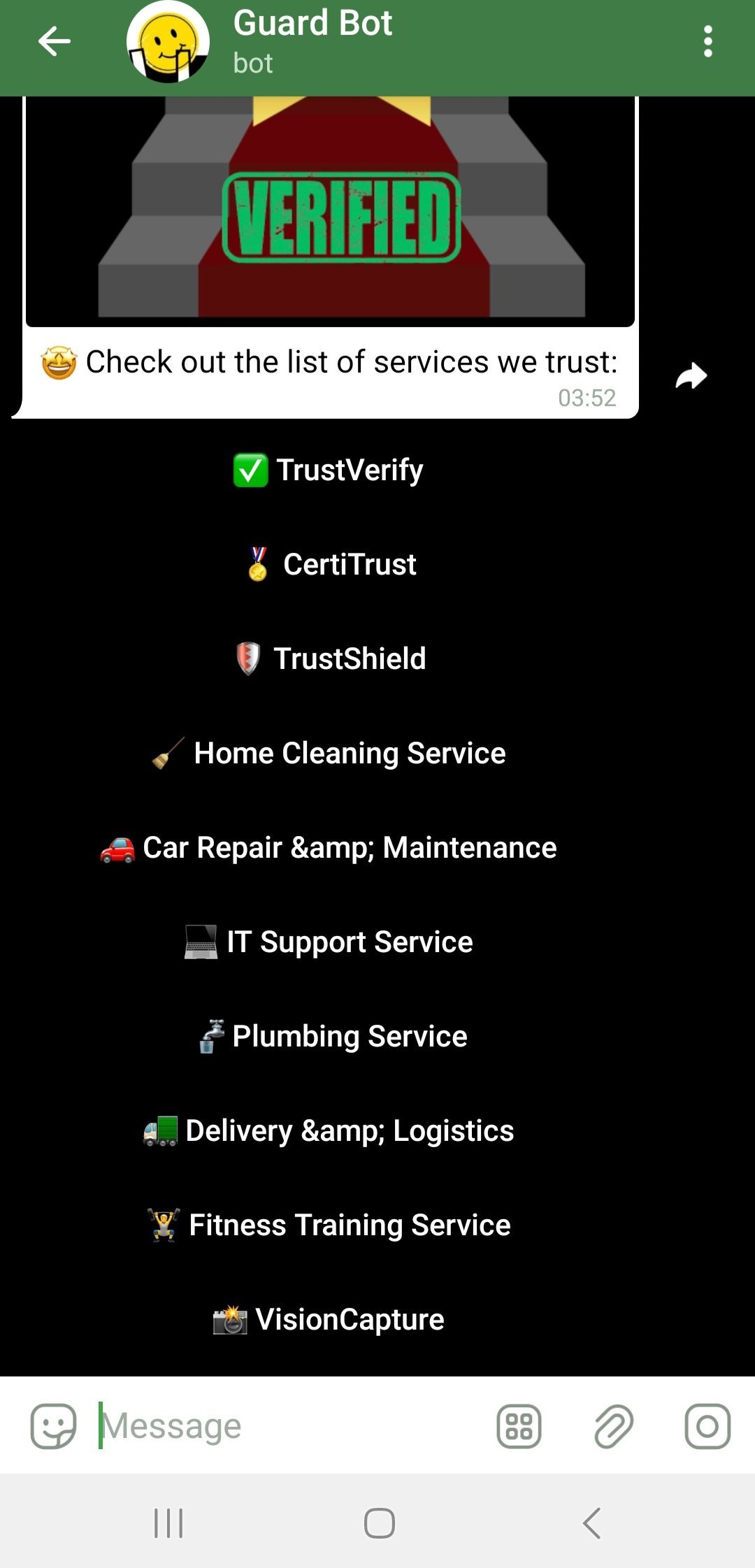This screenshot has width=755, height=1568.
Task: Open the Guard Bot profile picture
Action: 168,43
